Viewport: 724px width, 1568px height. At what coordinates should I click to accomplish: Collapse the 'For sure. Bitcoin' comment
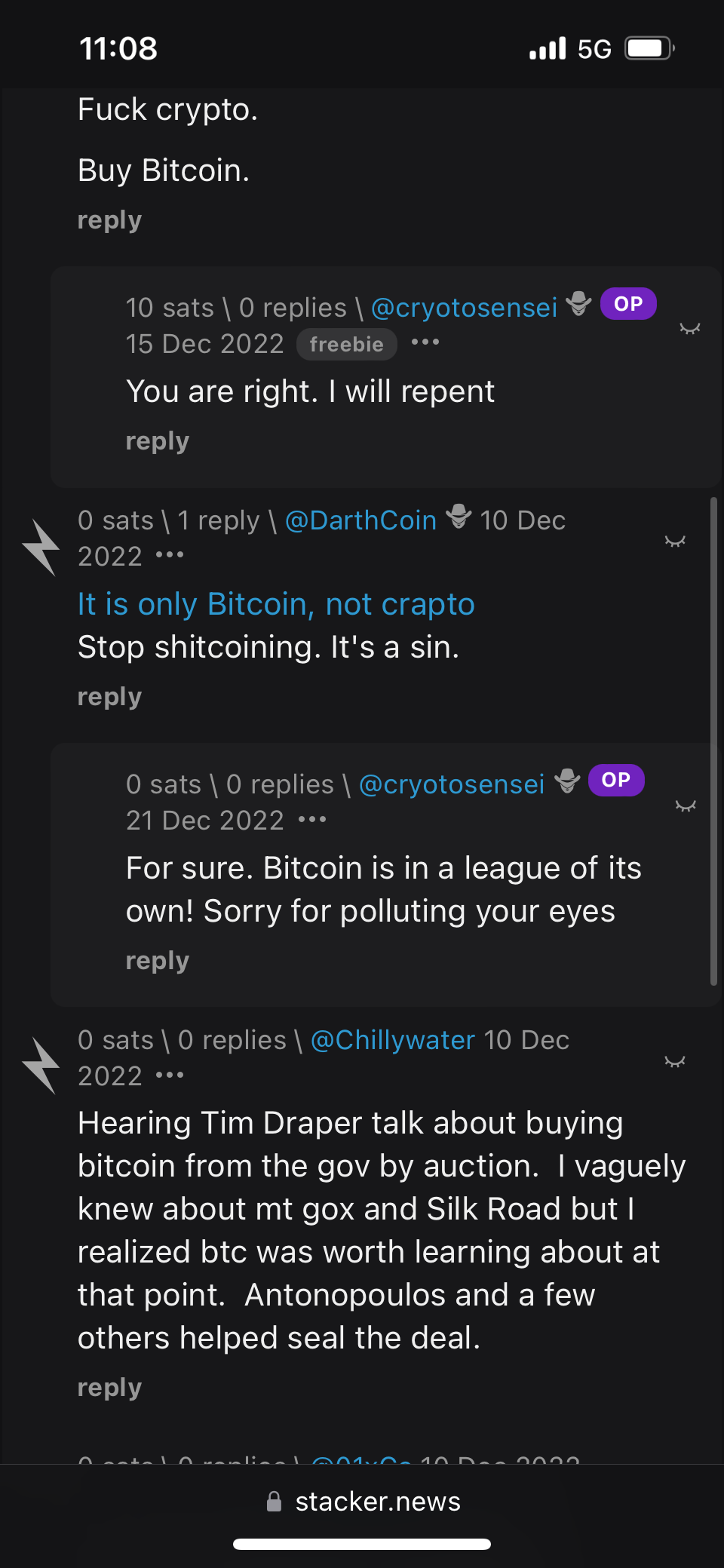click(x=686, y=805)
